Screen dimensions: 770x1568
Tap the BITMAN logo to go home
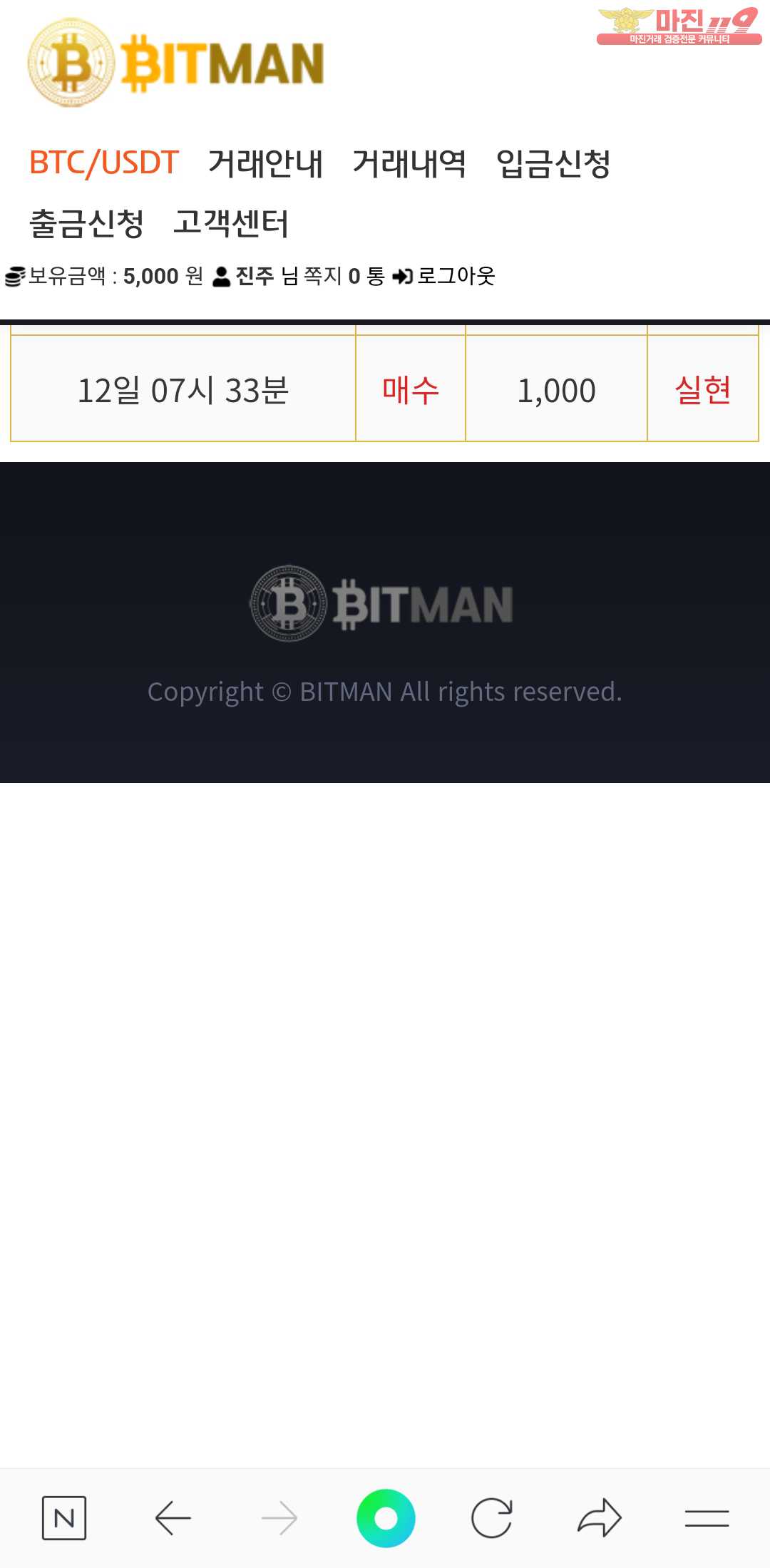pos(176,63)
